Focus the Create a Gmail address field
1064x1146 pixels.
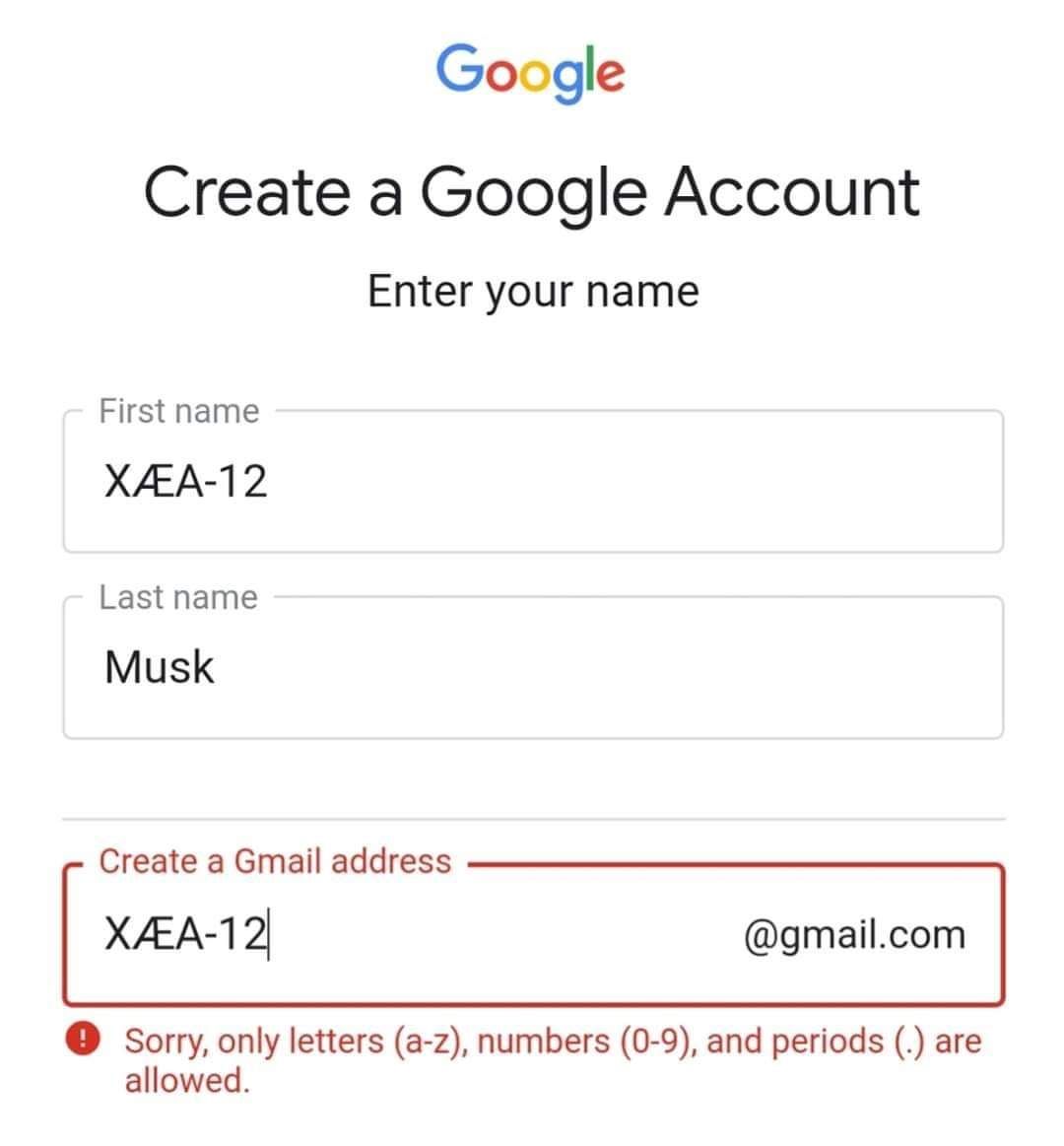pyautogui.click(x=533, y=935)
